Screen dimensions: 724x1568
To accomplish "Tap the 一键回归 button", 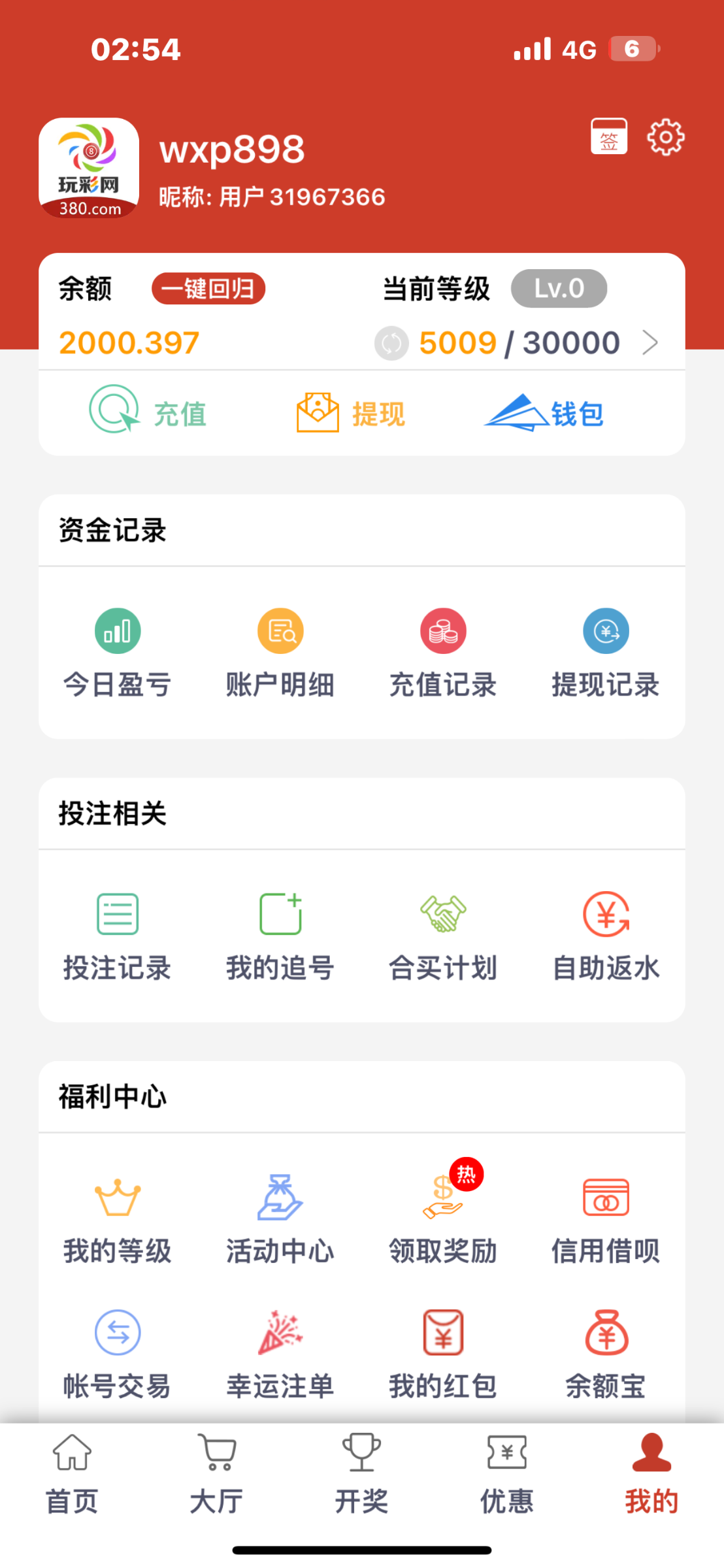I will pyautogui.click(x=208, y=289).
